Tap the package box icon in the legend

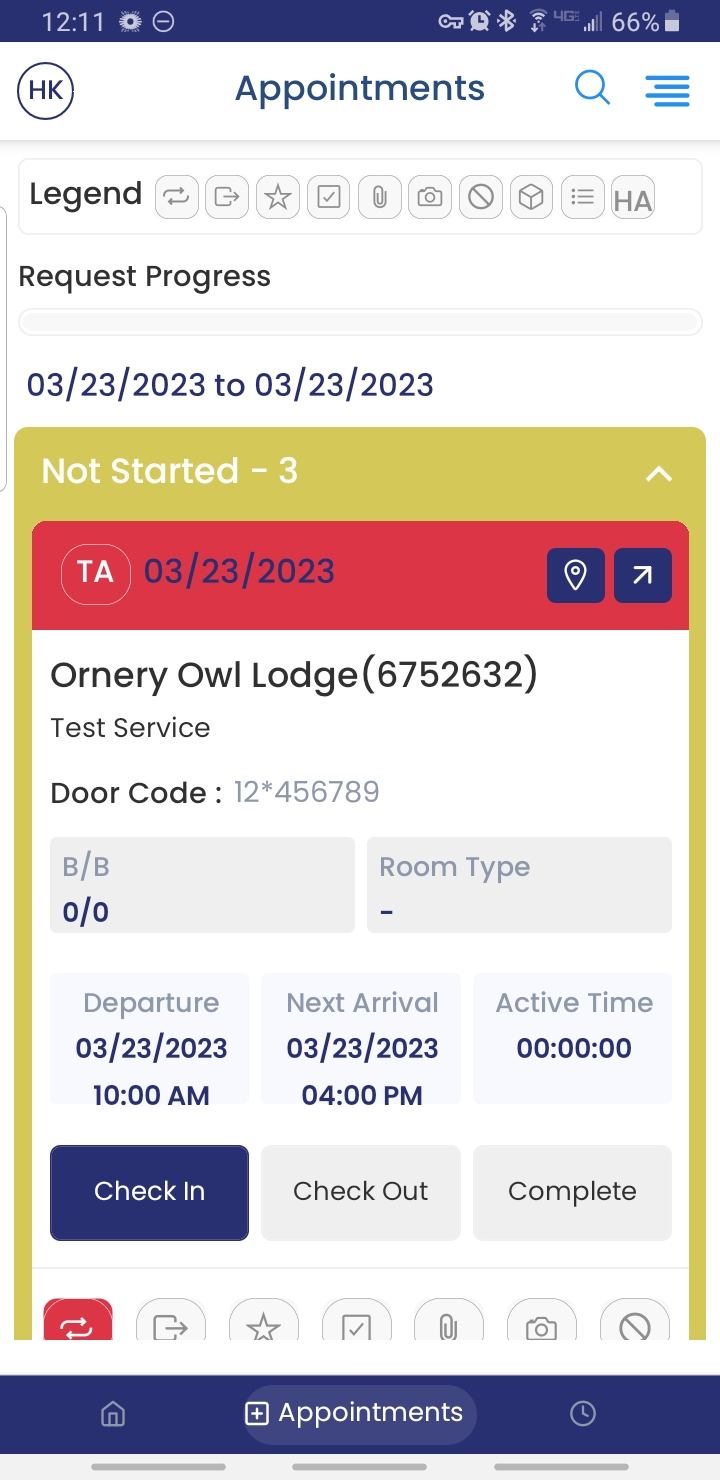[530, 196]
